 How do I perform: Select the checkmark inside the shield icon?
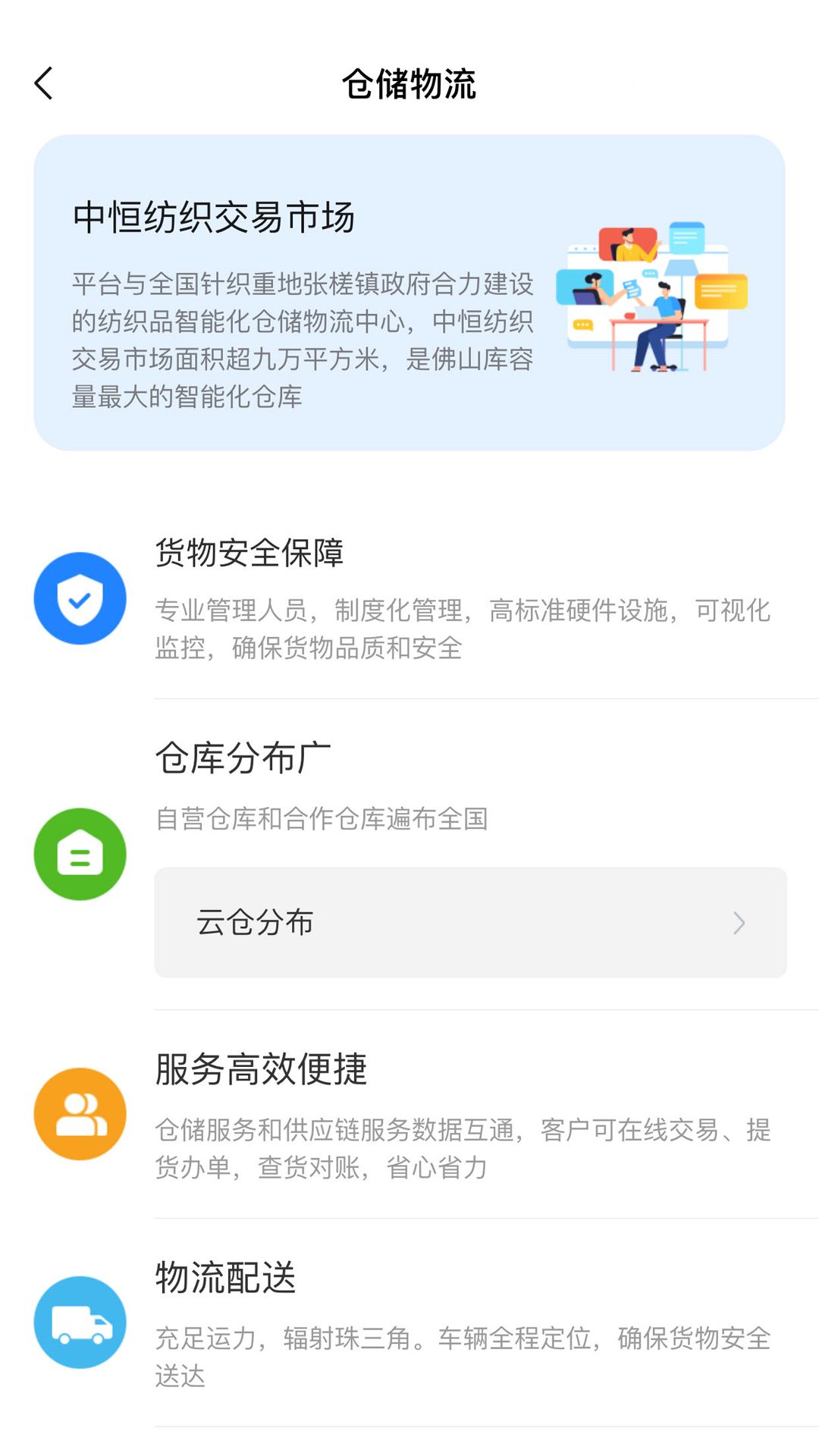point(80,599)
